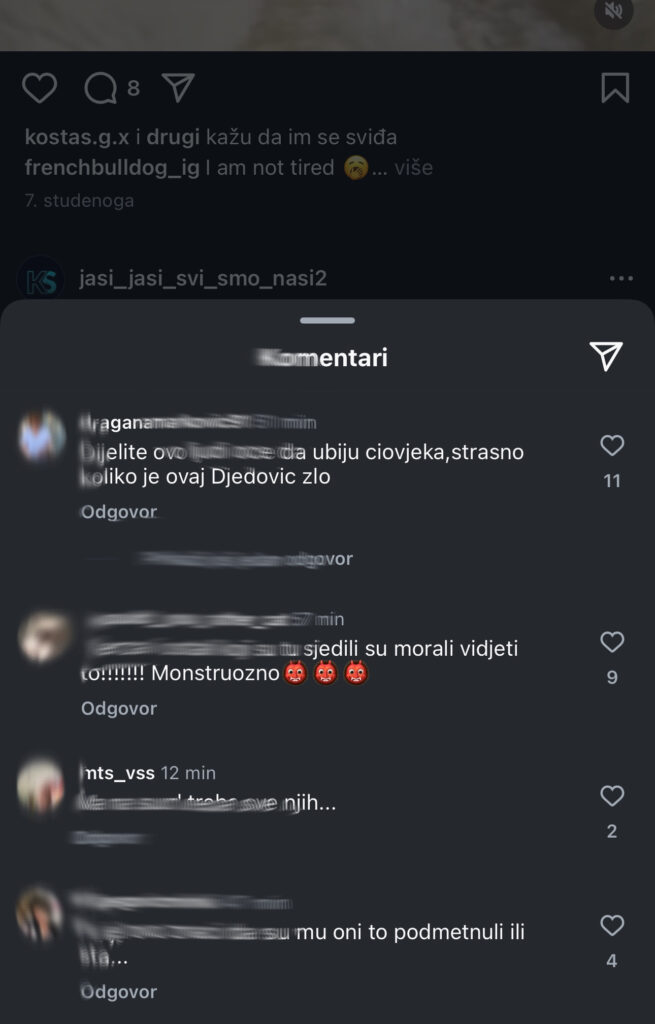
Task: Unmute the video sound
Action: pyautogui.click(x=612, y=12)
